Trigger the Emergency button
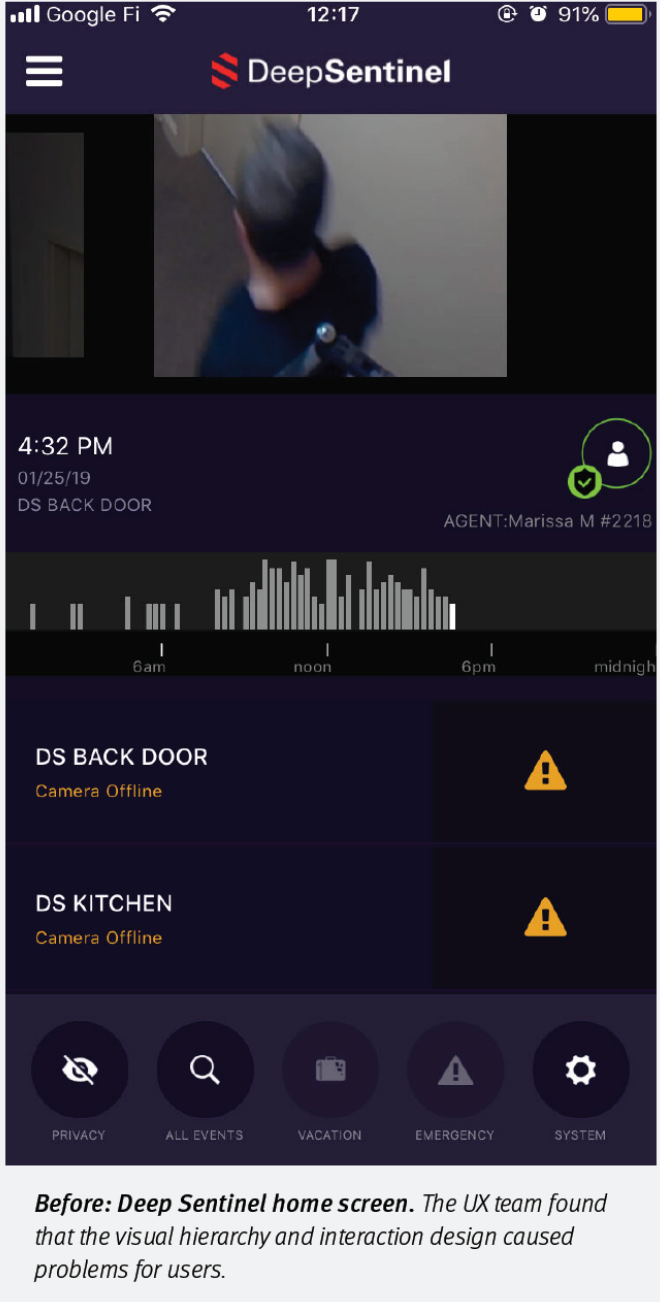 (x=455, y=1070)
